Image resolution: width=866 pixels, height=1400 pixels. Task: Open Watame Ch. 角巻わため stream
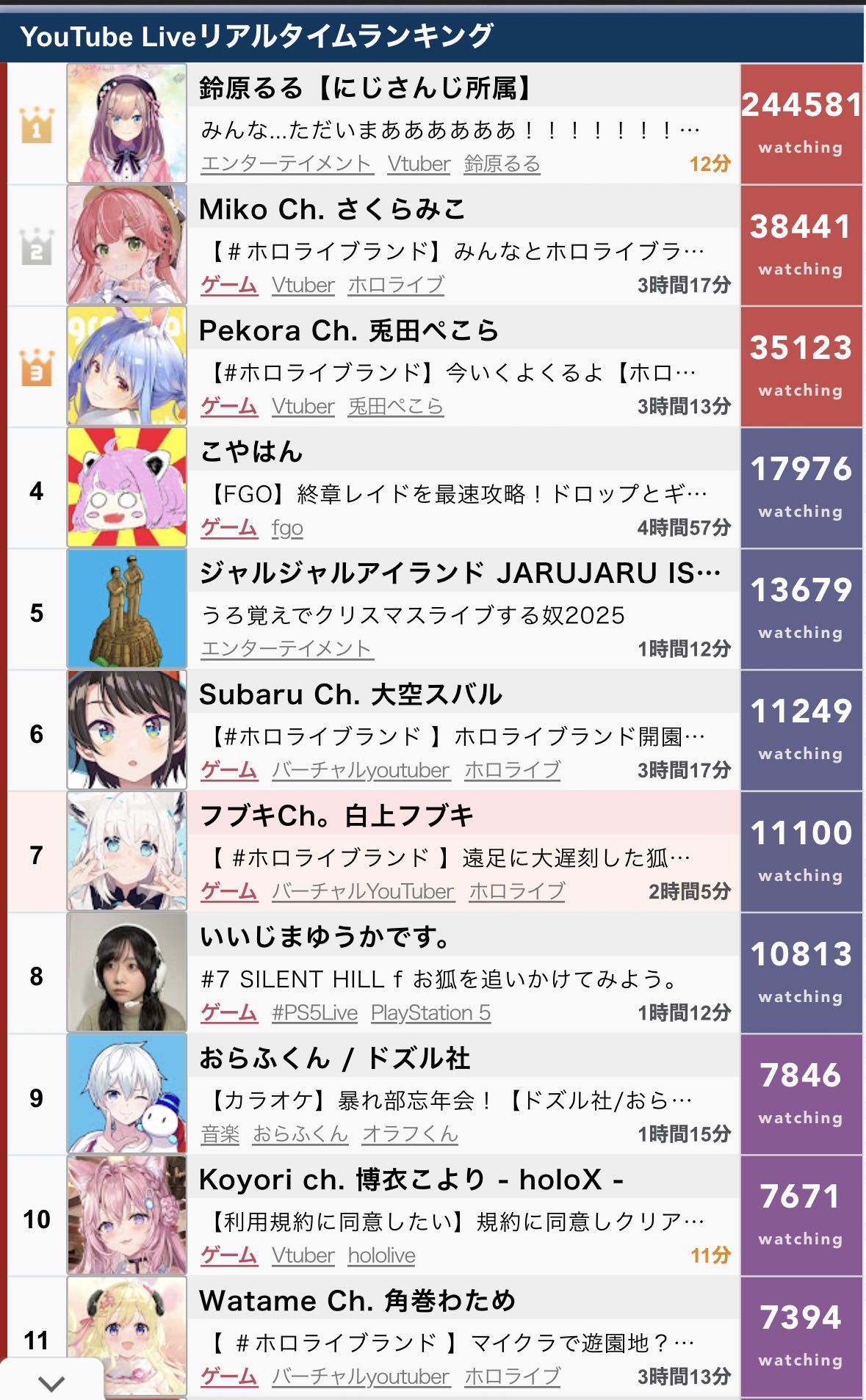(357, 1301)
